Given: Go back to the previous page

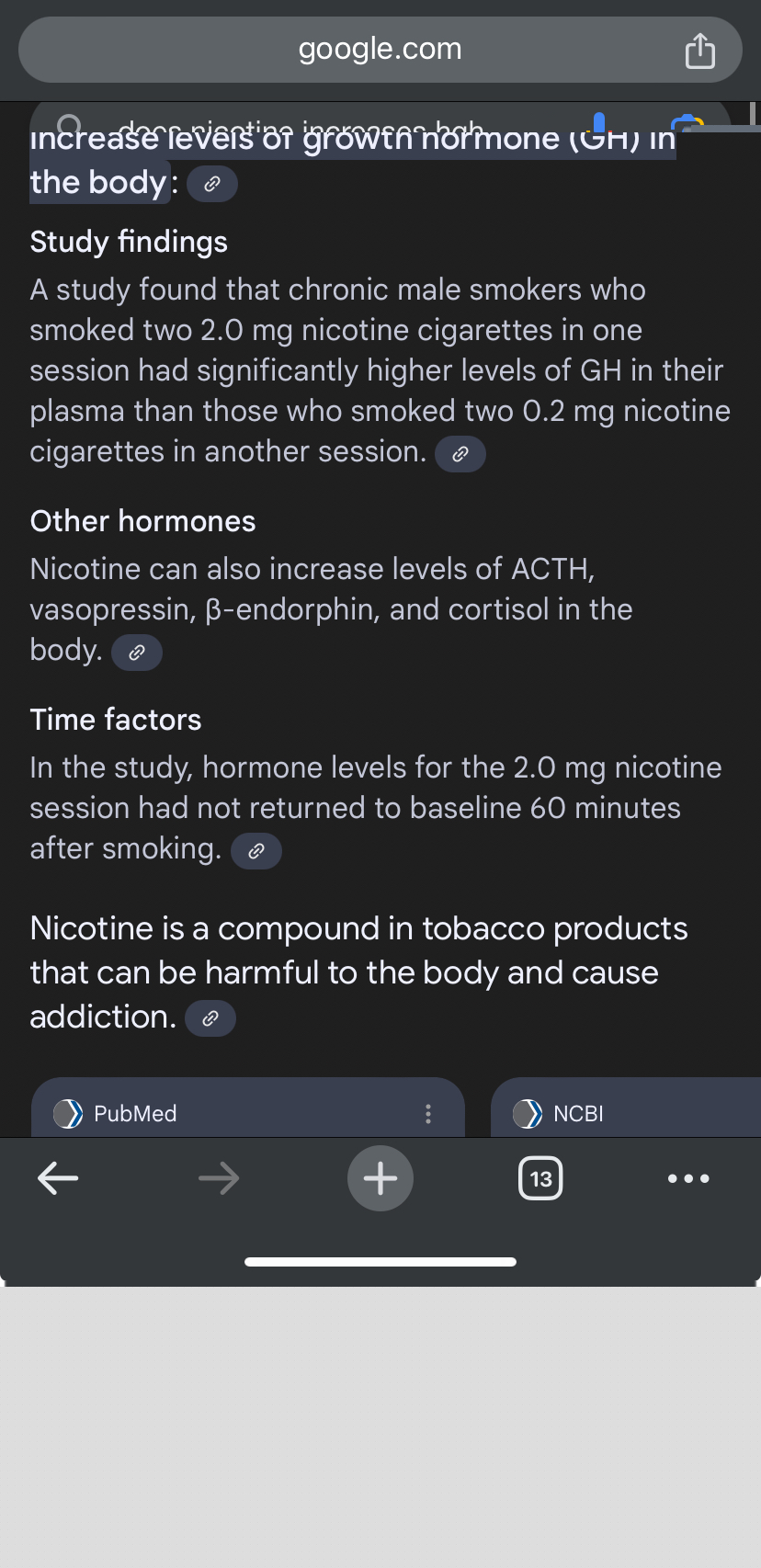Looking at the screenshot, I should [58, 1178].
